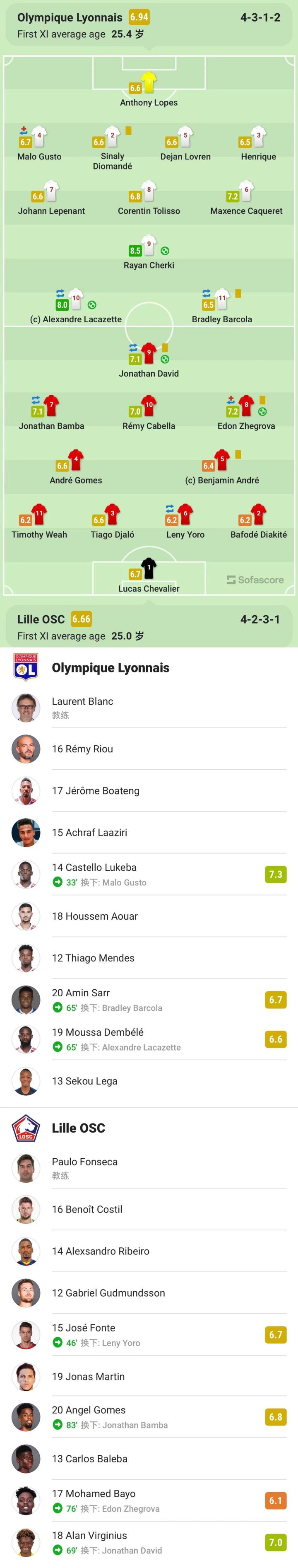Viewport: 298px width, 1568px height.
Task: Open Angel Gomes' player row
Action: tap(149, 1416)
